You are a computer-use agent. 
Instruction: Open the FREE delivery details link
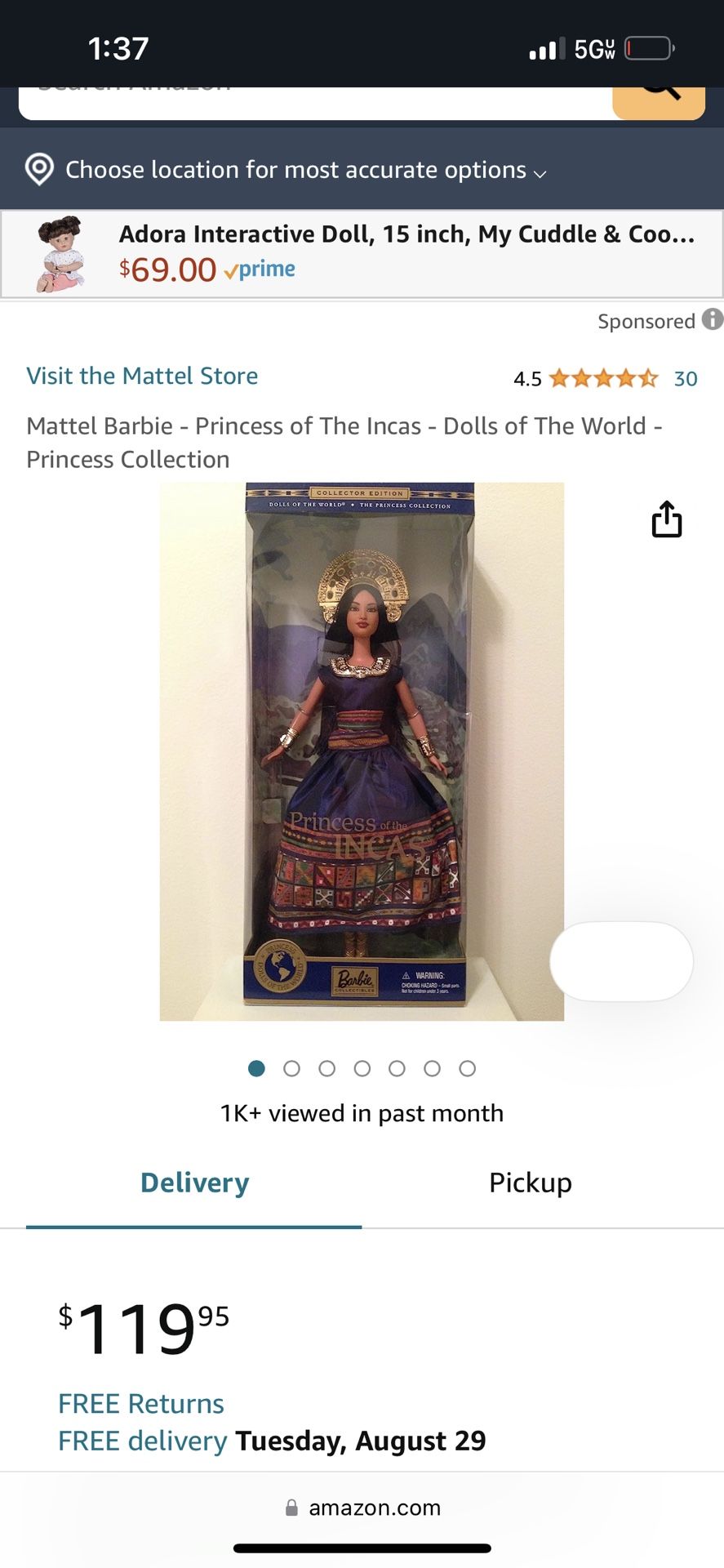[143, 1441]
